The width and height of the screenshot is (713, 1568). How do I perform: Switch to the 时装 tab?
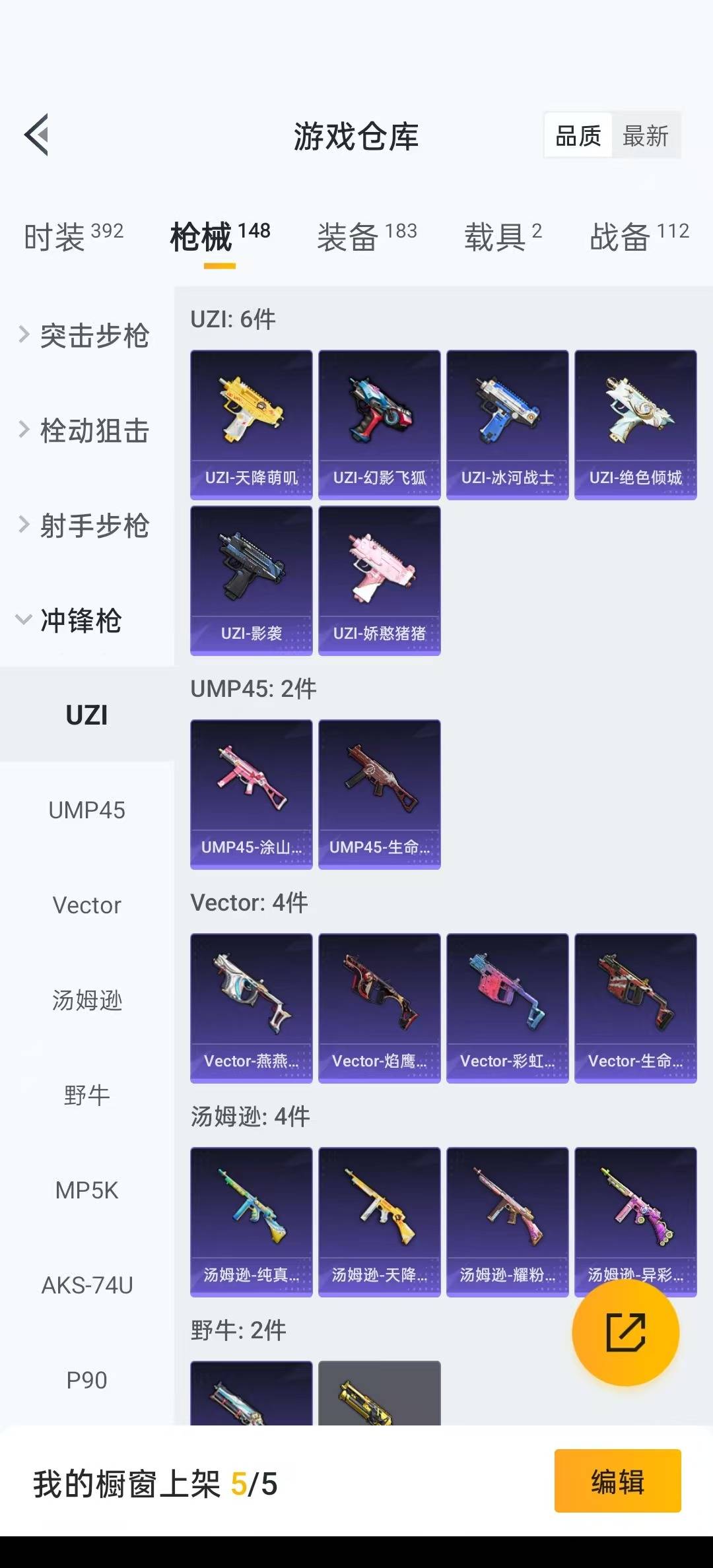pyautogui.click(x=74, y=237)
